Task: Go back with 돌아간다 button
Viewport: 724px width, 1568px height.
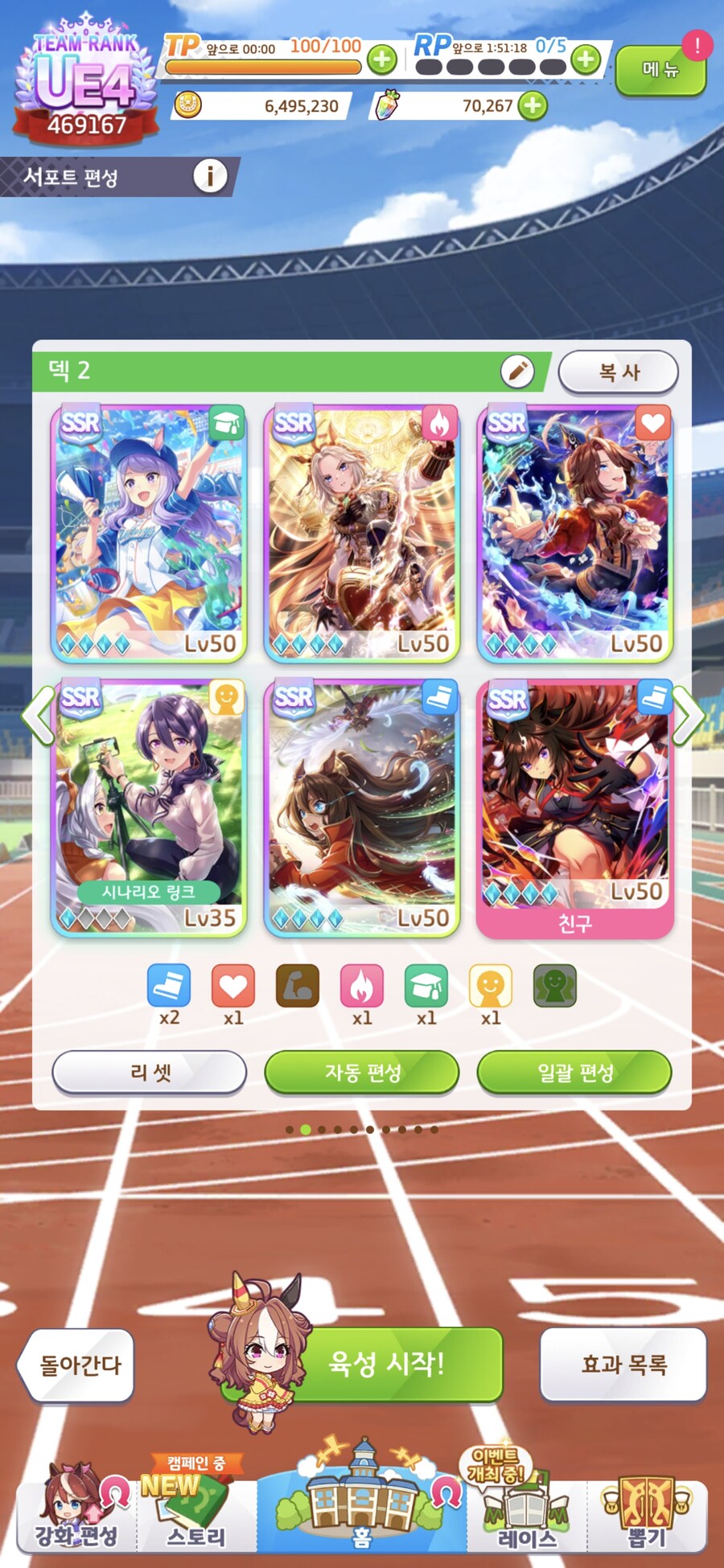Action: (78, 1365)
